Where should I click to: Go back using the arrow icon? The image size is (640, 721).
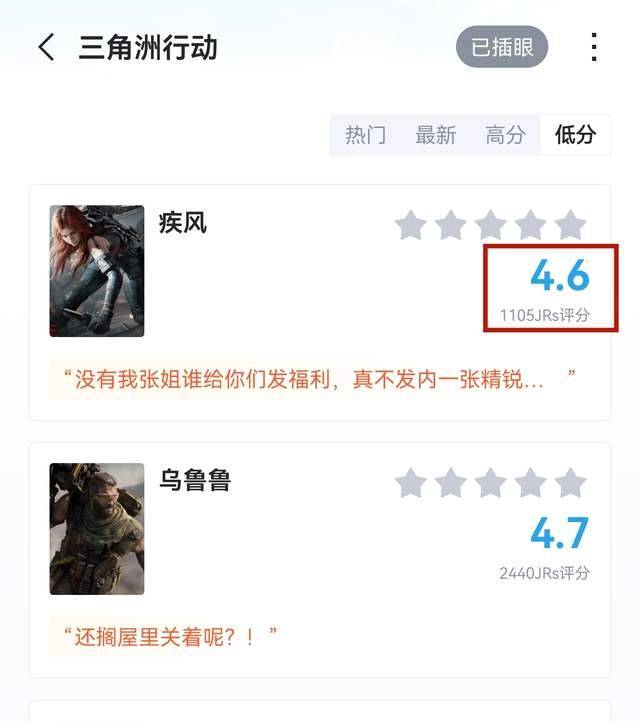tap(46, 47)
